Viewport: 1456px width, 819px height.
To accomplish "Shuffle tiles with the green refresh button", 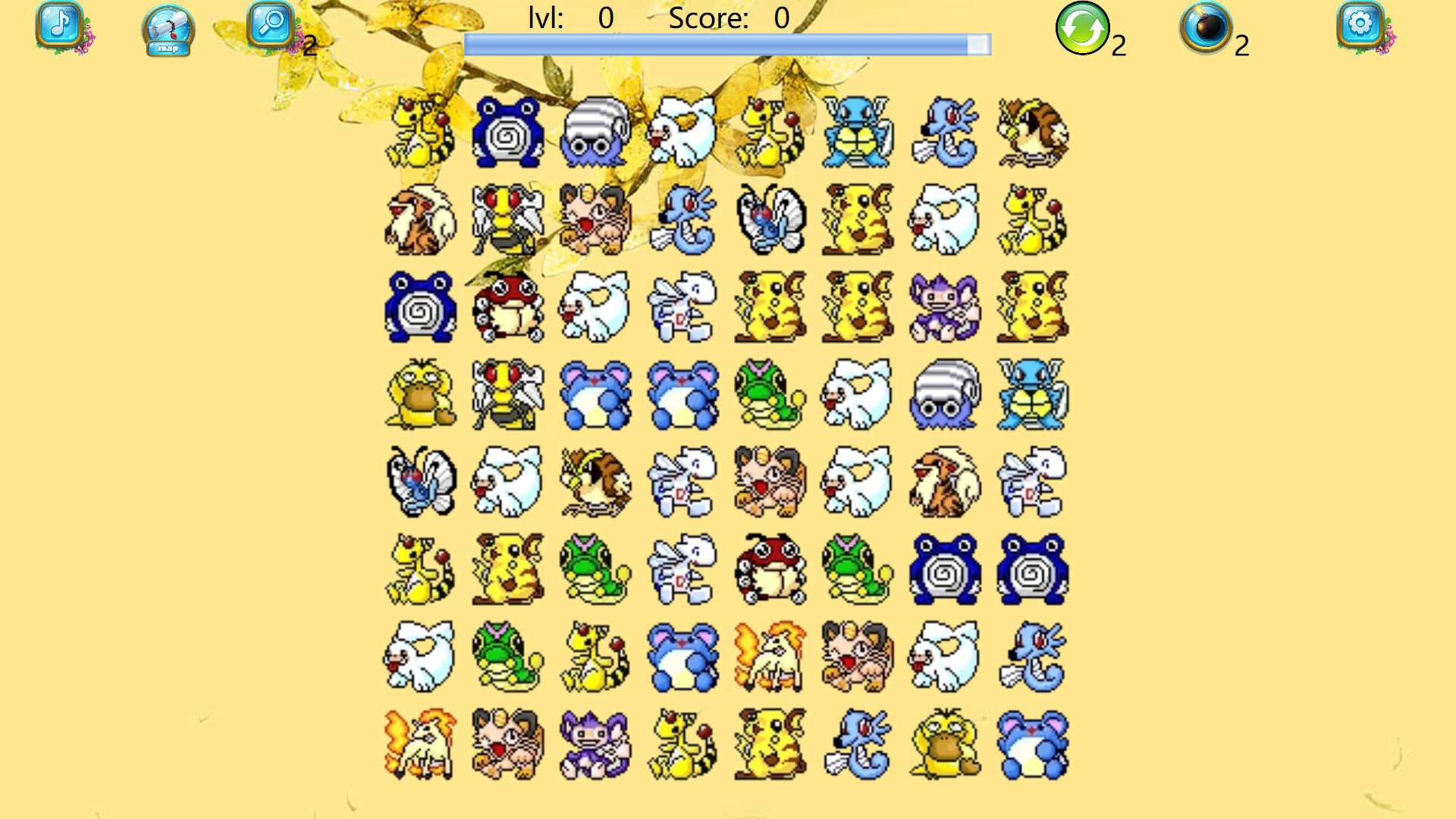I will pos(1082,29).
